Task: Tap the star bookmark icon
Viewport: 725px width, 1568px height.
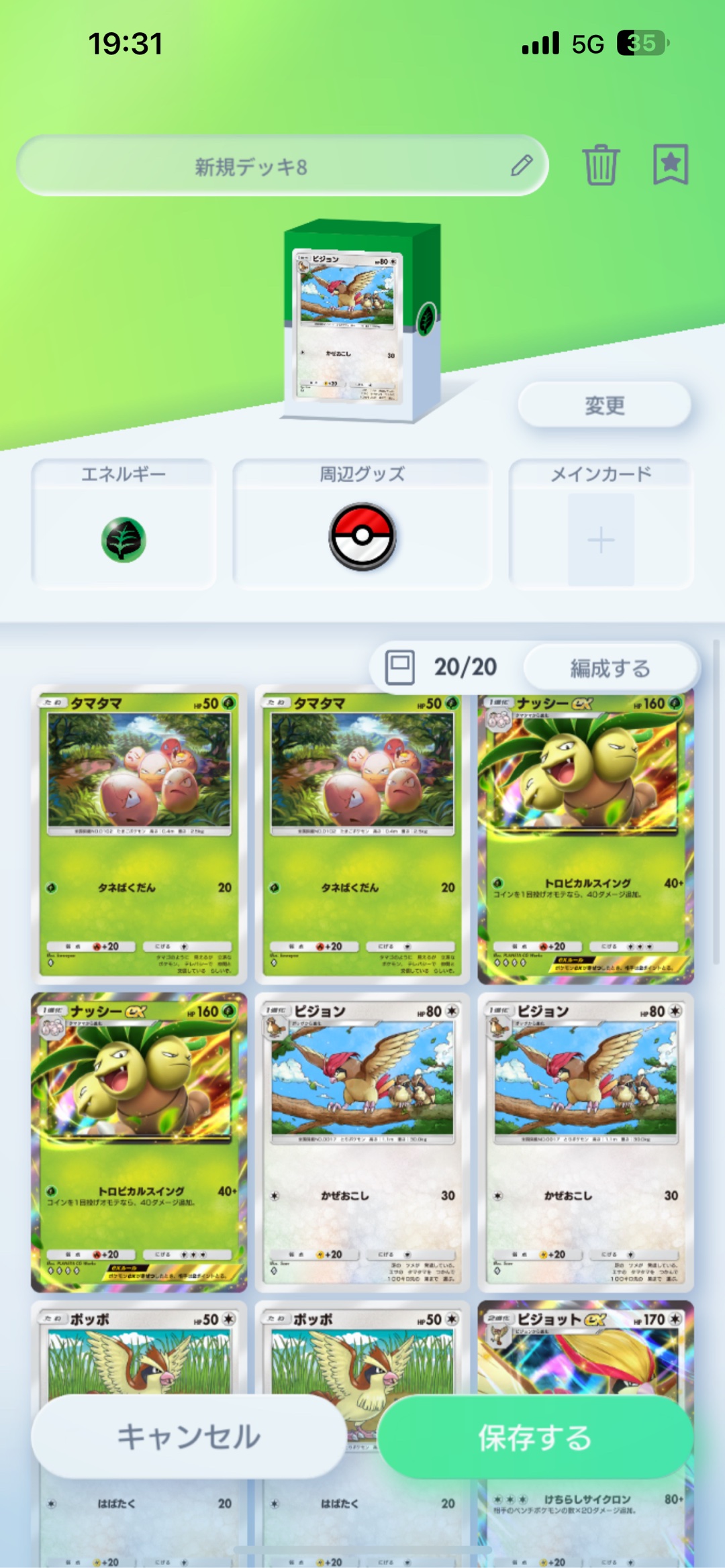Action: 671,164
